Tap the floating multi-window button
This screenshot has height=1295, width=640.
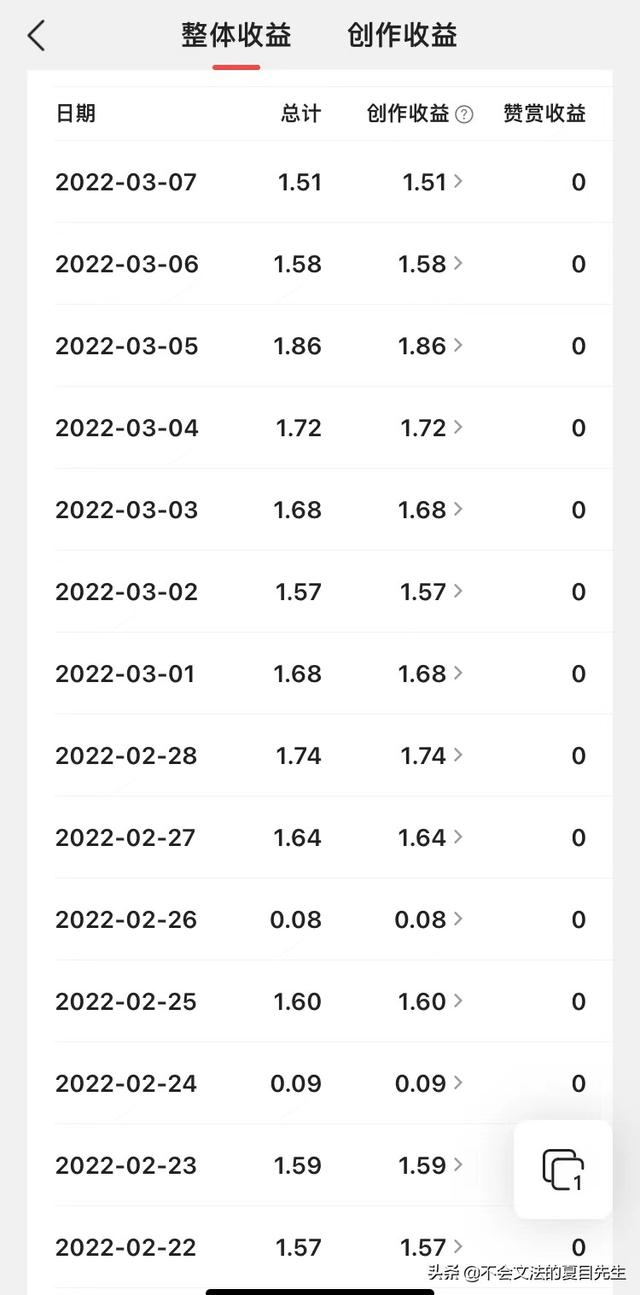[x=562, y=1170]
